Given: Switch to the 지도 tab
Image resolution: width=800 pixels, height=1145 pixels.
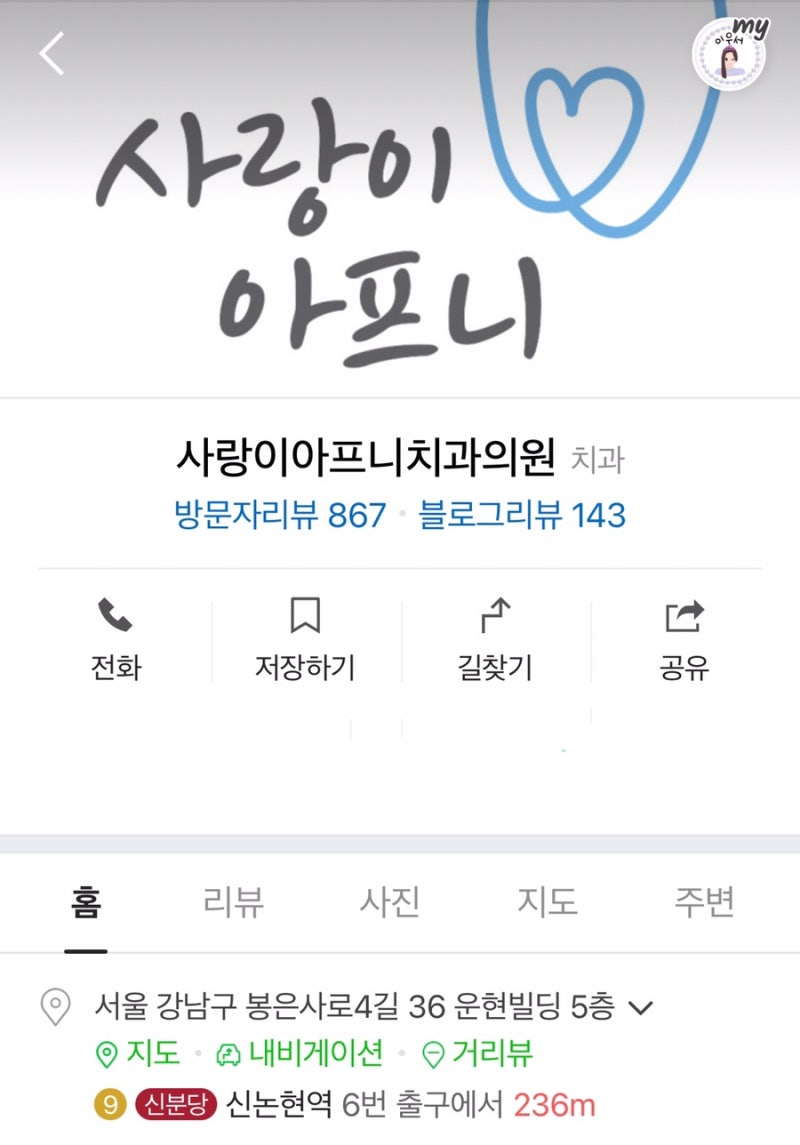Looking at the screenshot, I should point(547,902).
